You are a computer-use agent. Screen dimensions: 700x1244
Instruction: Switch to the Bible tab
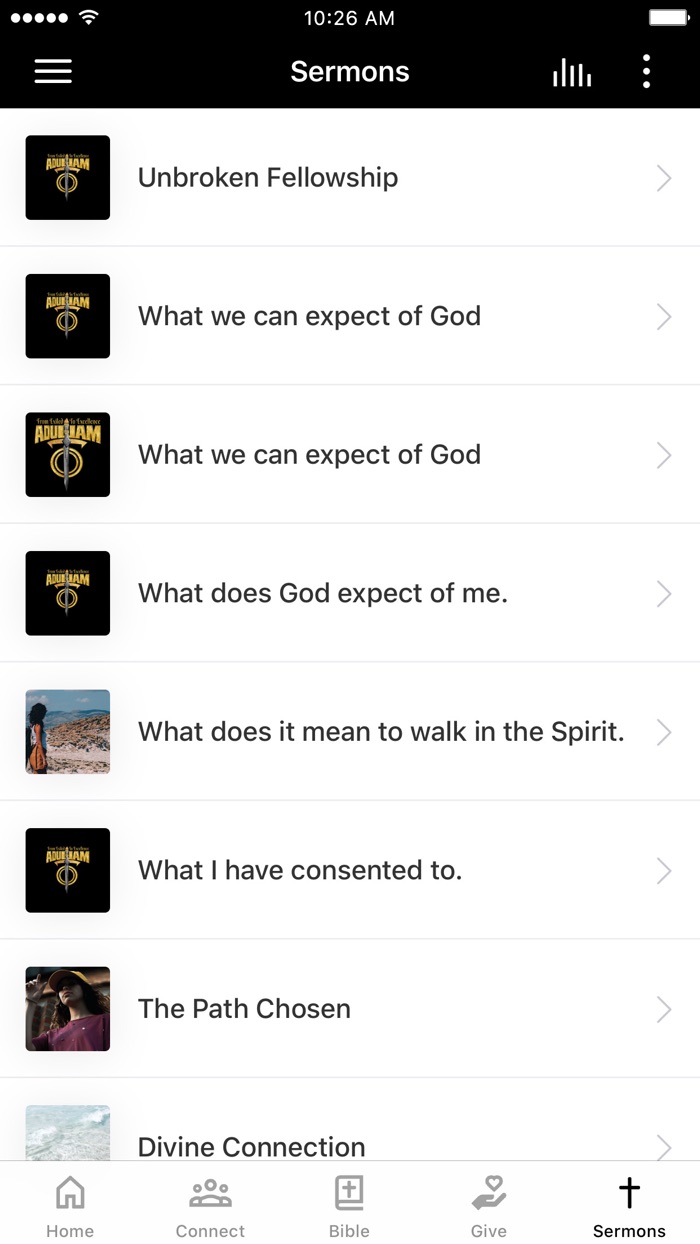click(349, 1206)
